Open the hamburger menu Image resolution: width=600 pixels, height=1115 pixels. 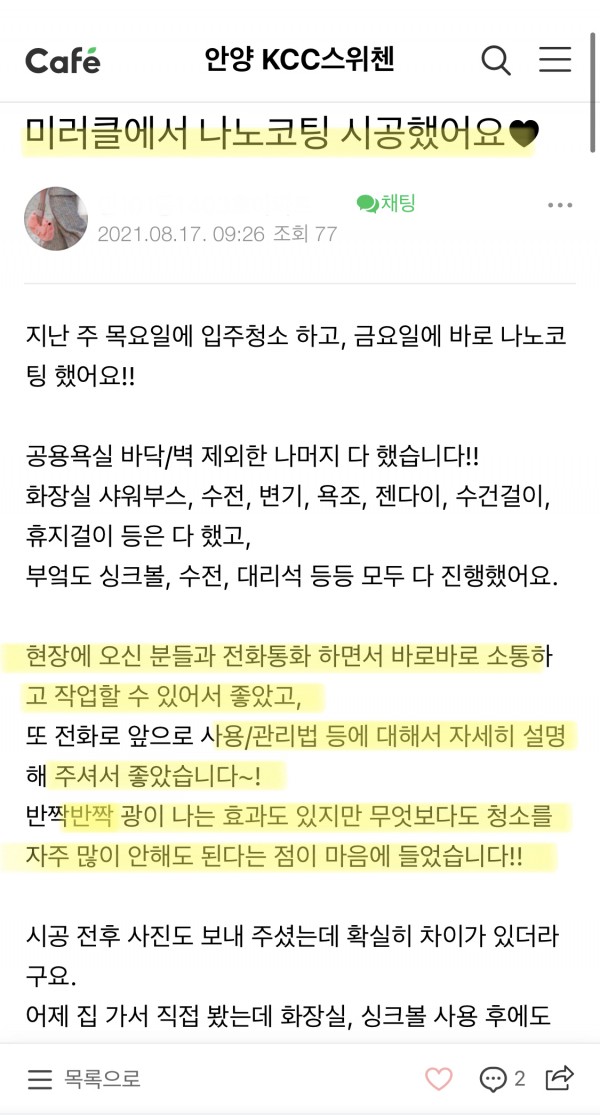click(x=555, y=60)
